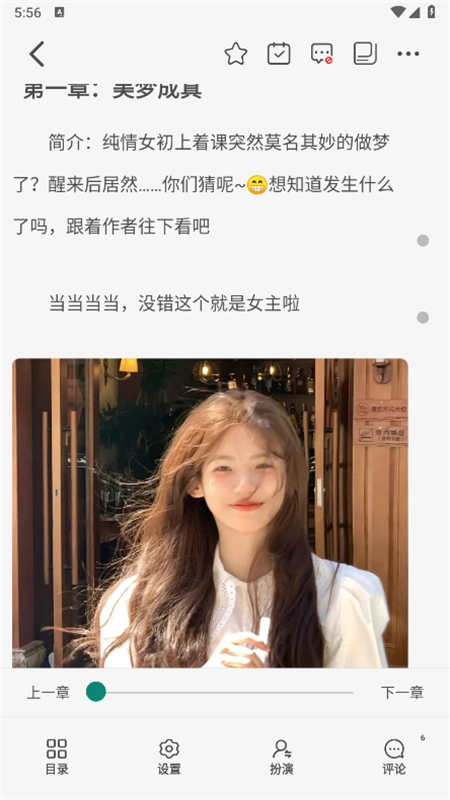Tap the comment dot beside 当当当当 line
Screen dimensions: 450x800
423,317
